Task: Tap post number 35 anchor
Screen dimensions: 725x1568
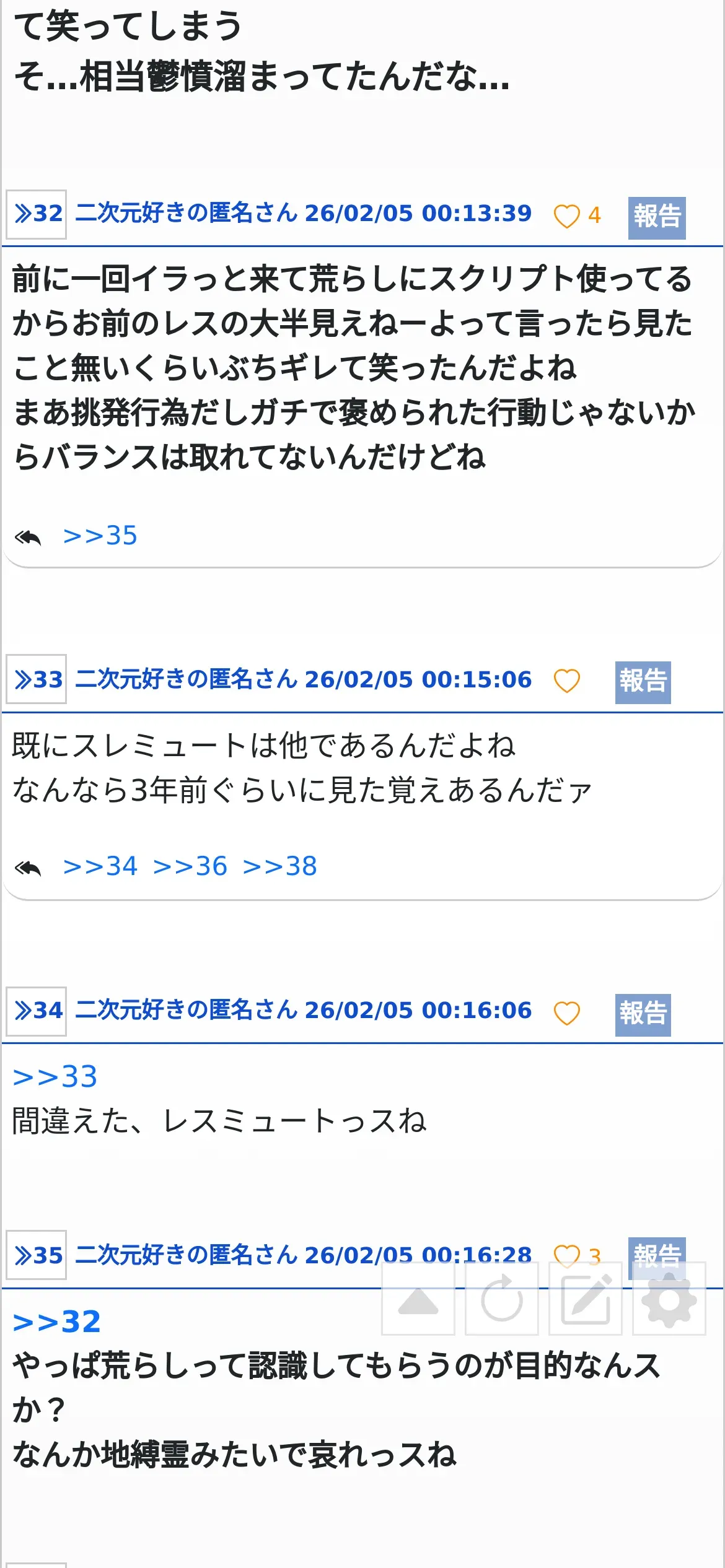Action: pos(37,1255)
